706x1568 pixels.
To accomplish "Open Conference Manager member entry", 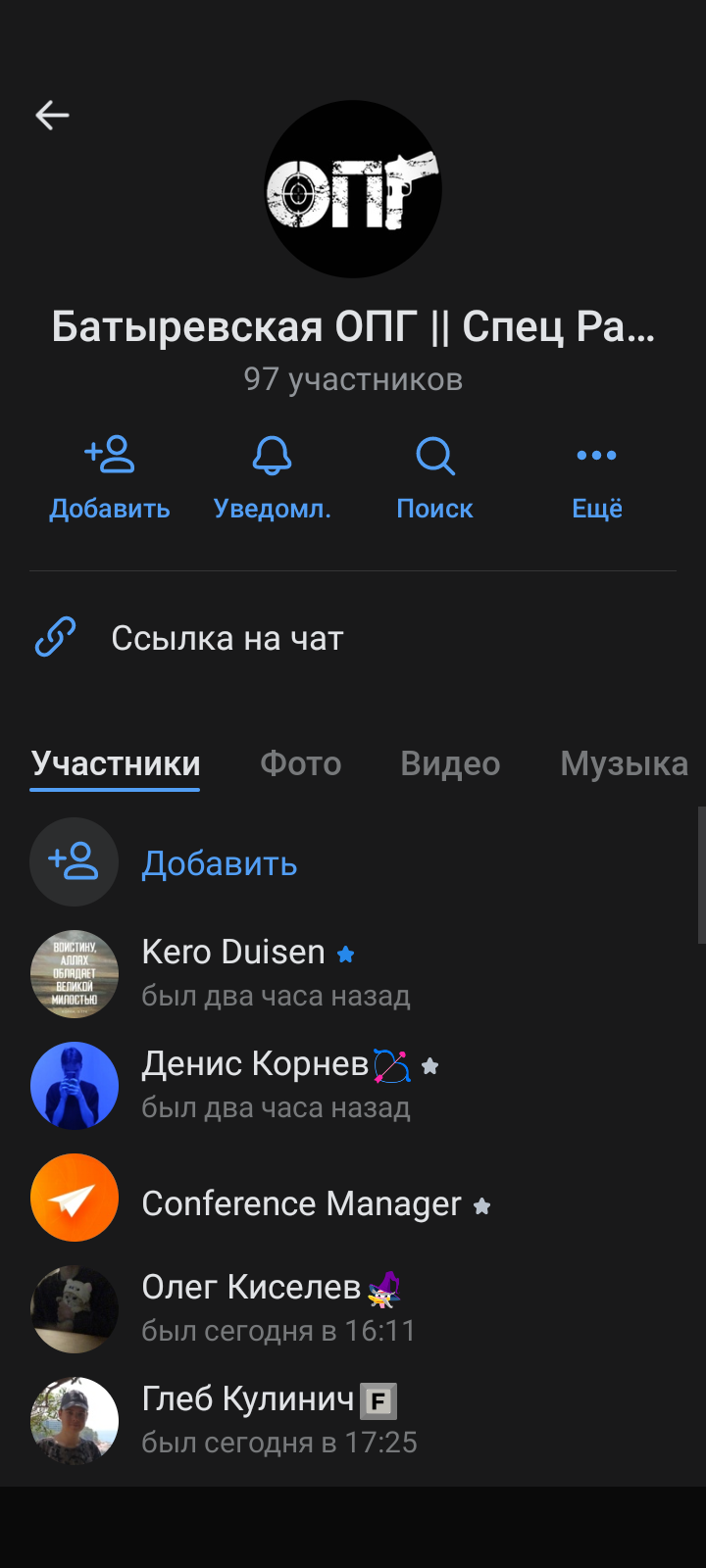I will pyautogui.click(x=301, y=1202).
